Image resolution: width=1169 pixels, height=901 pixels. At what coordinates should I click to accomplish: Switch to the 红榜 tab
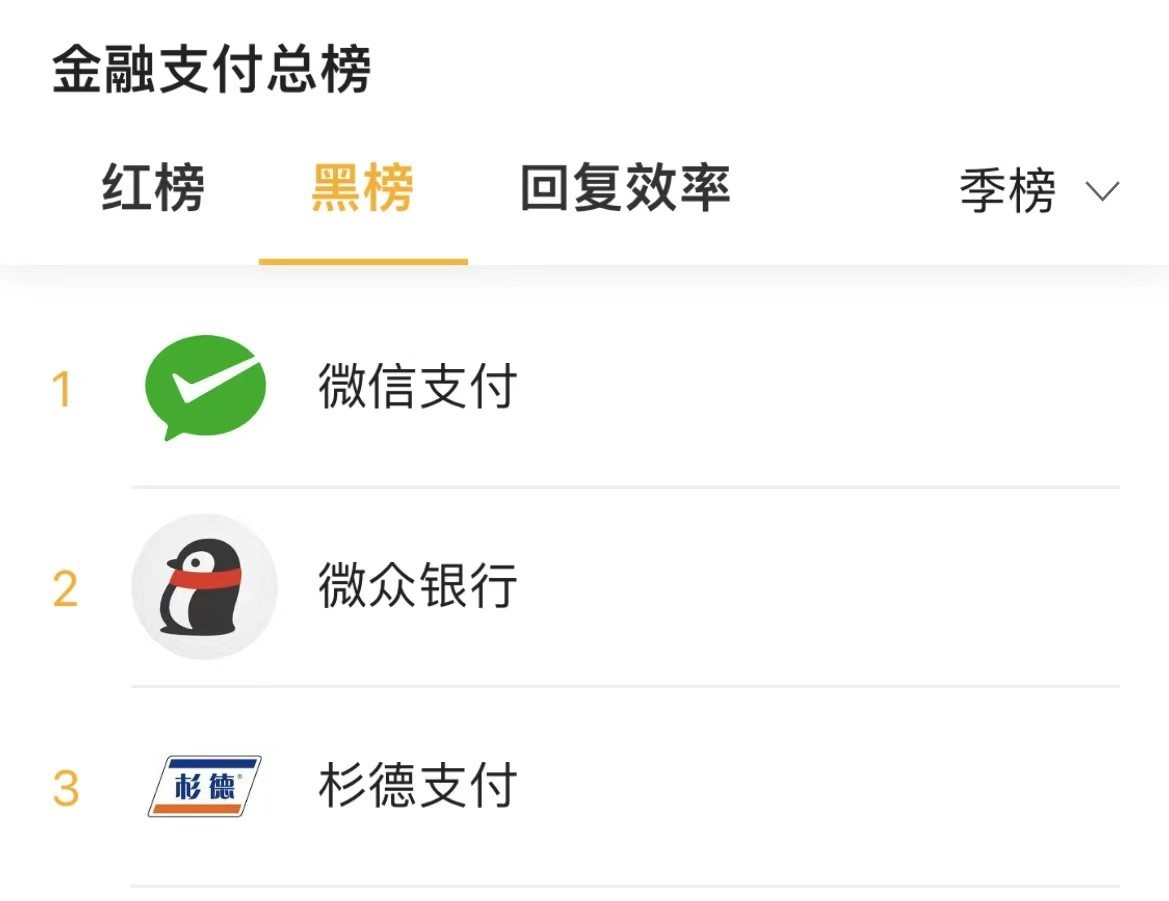153,188
